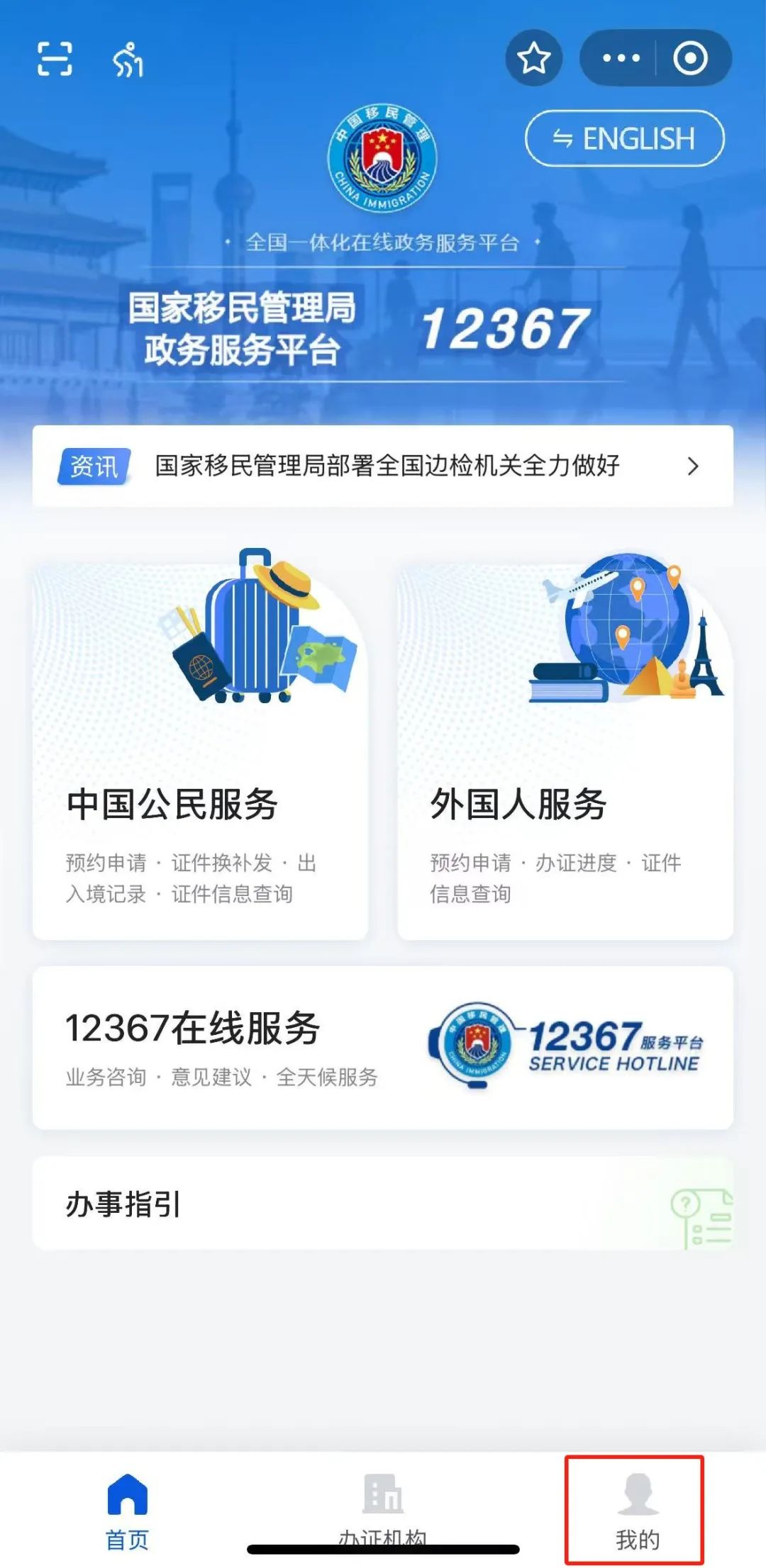
Task: Open the 资讯 news headline banner
Action: (383, 466)
